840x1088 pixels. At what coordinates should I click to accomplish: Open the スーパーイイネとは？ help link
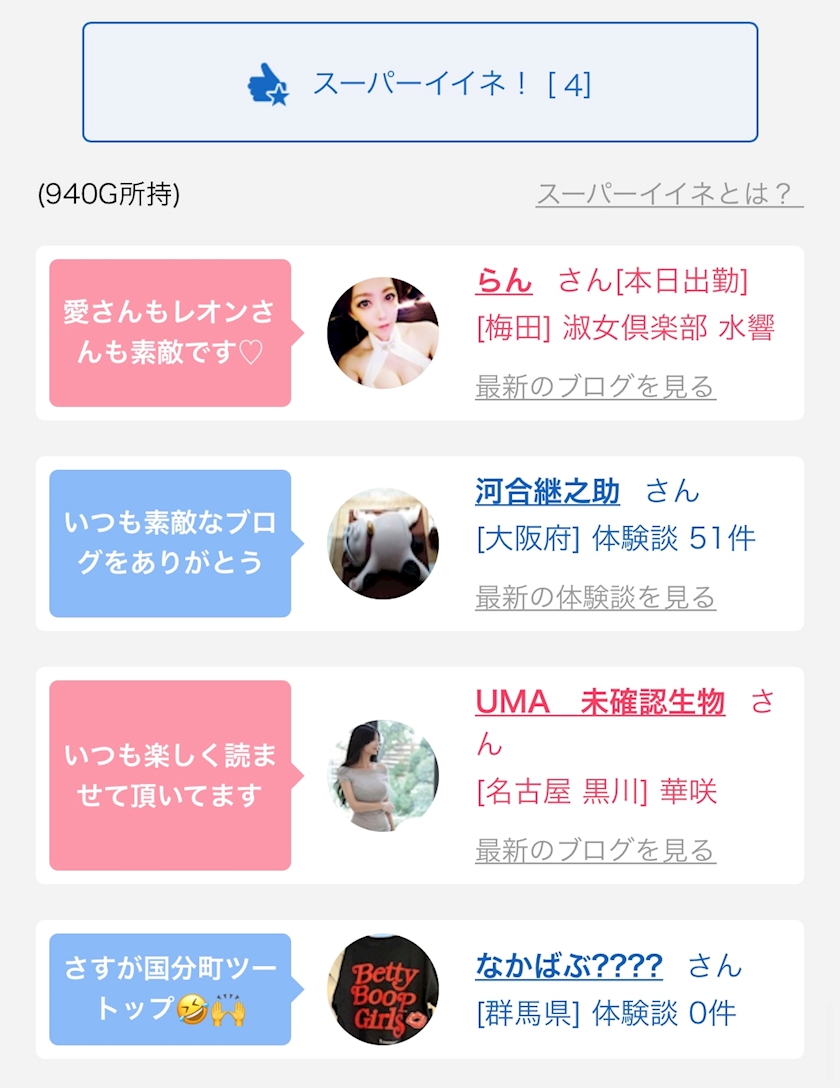[669, 193]
